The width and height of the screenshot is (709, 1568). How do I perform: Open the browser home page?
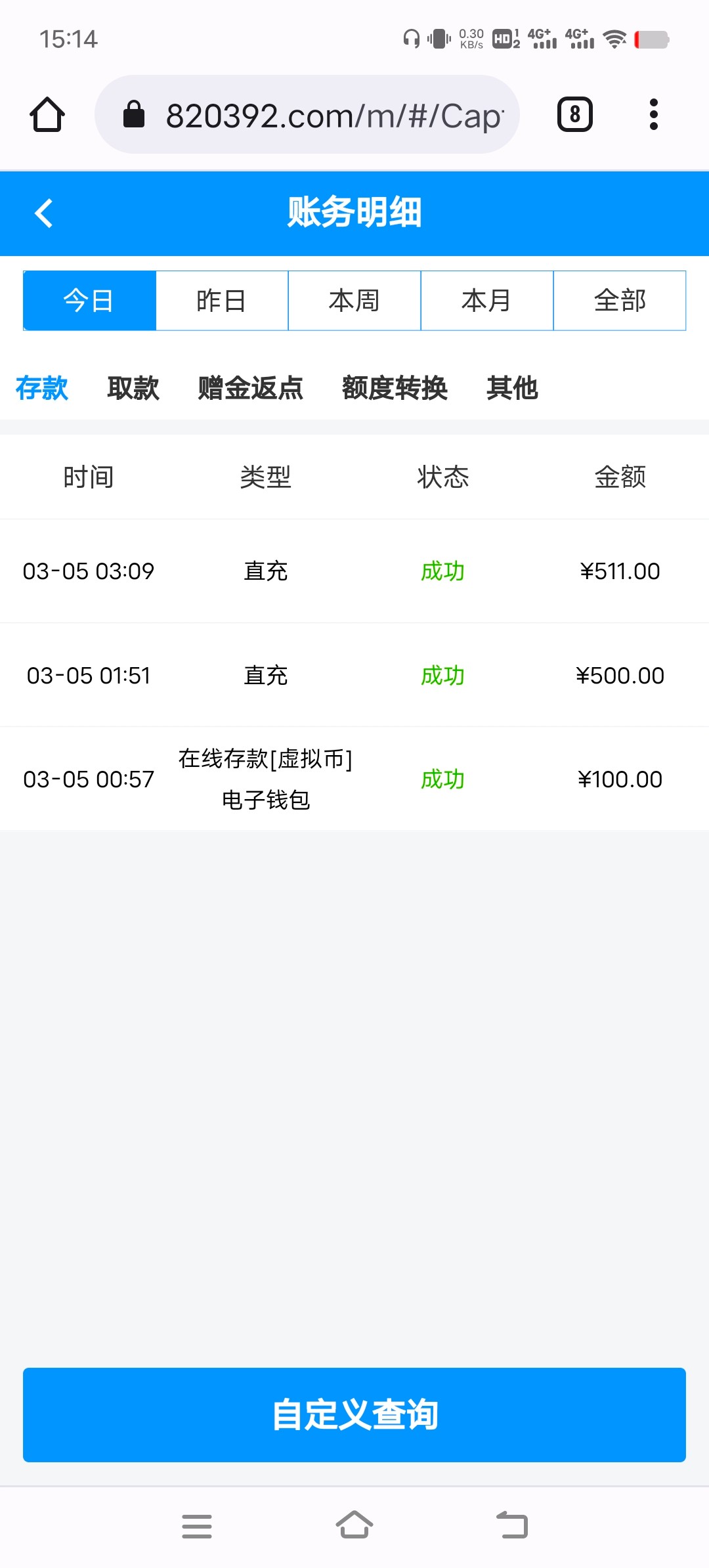click(x=47, y=115)
